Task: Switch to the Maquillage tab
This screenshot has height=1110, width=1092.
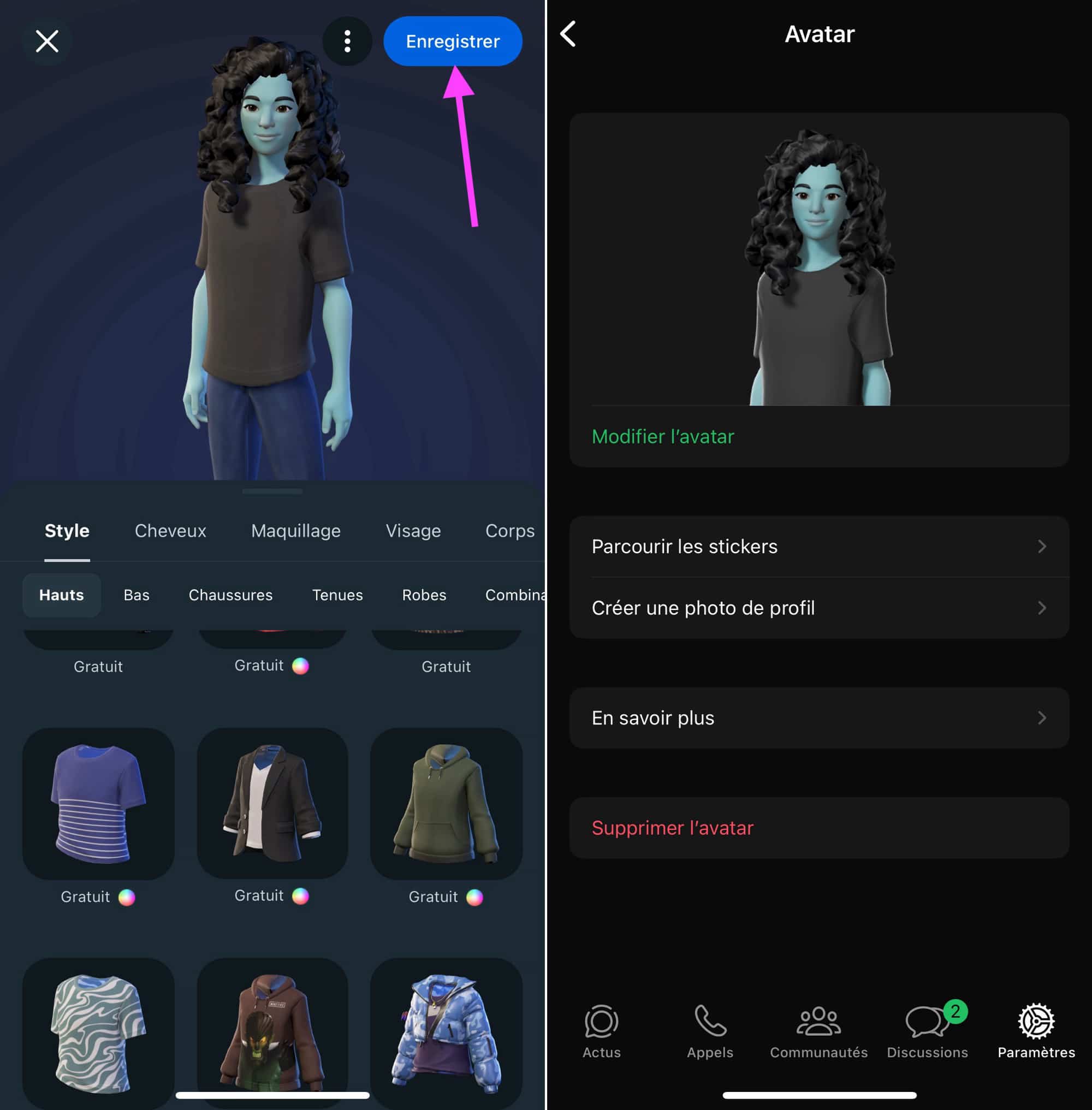Action: point(295,531)
